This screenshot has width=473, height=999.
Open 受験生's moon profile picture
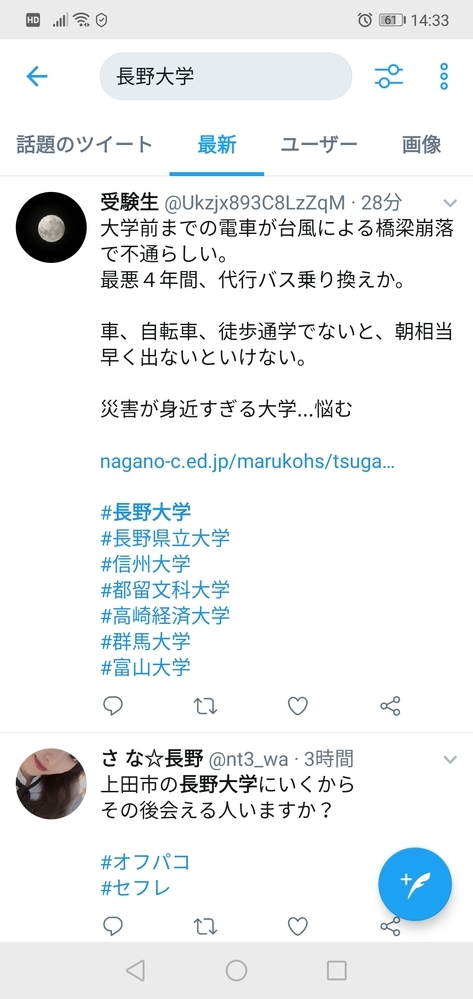[51, 227]
